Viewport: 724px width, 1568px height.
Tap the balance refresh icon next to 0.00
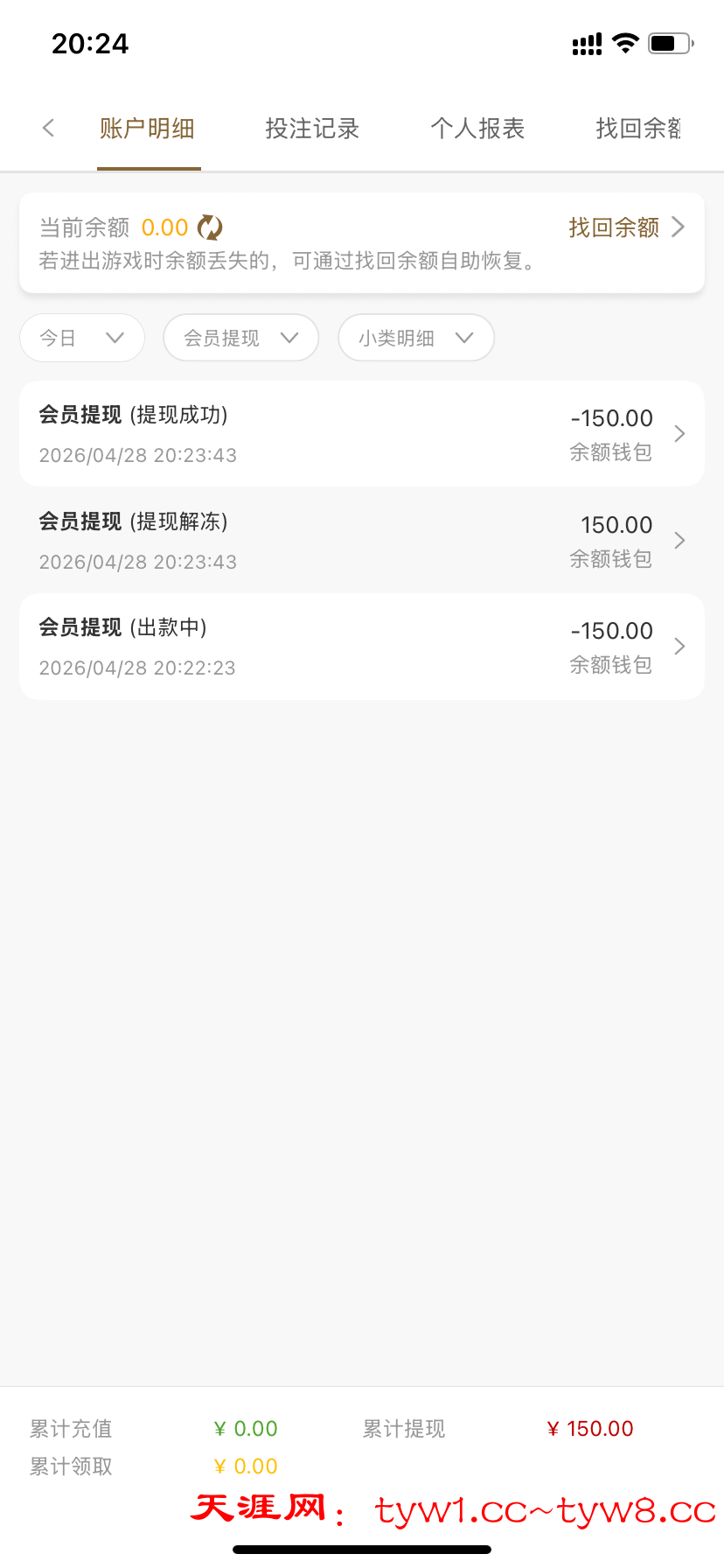207,227
